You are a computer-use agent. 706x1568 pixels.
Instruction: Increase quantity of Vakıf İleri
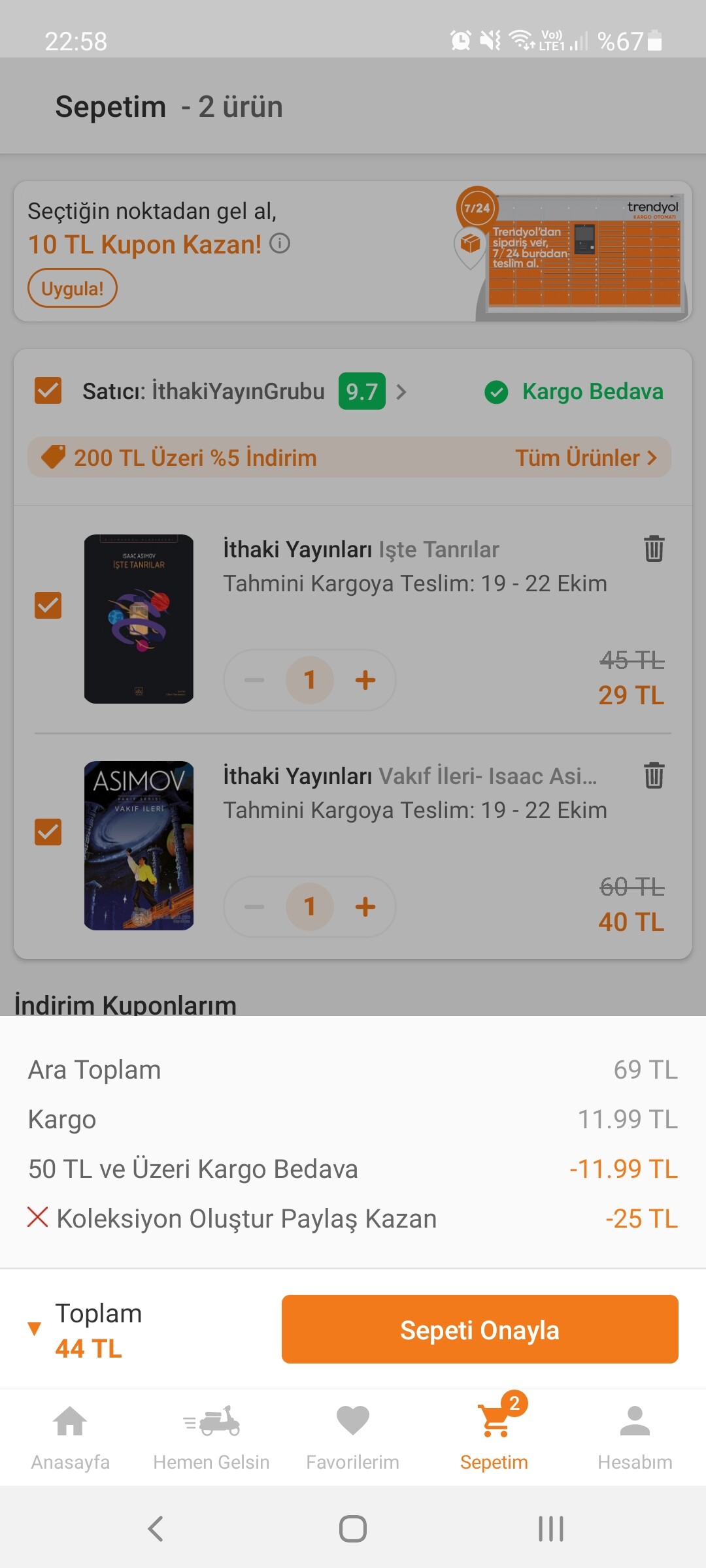tap(365, 906)
